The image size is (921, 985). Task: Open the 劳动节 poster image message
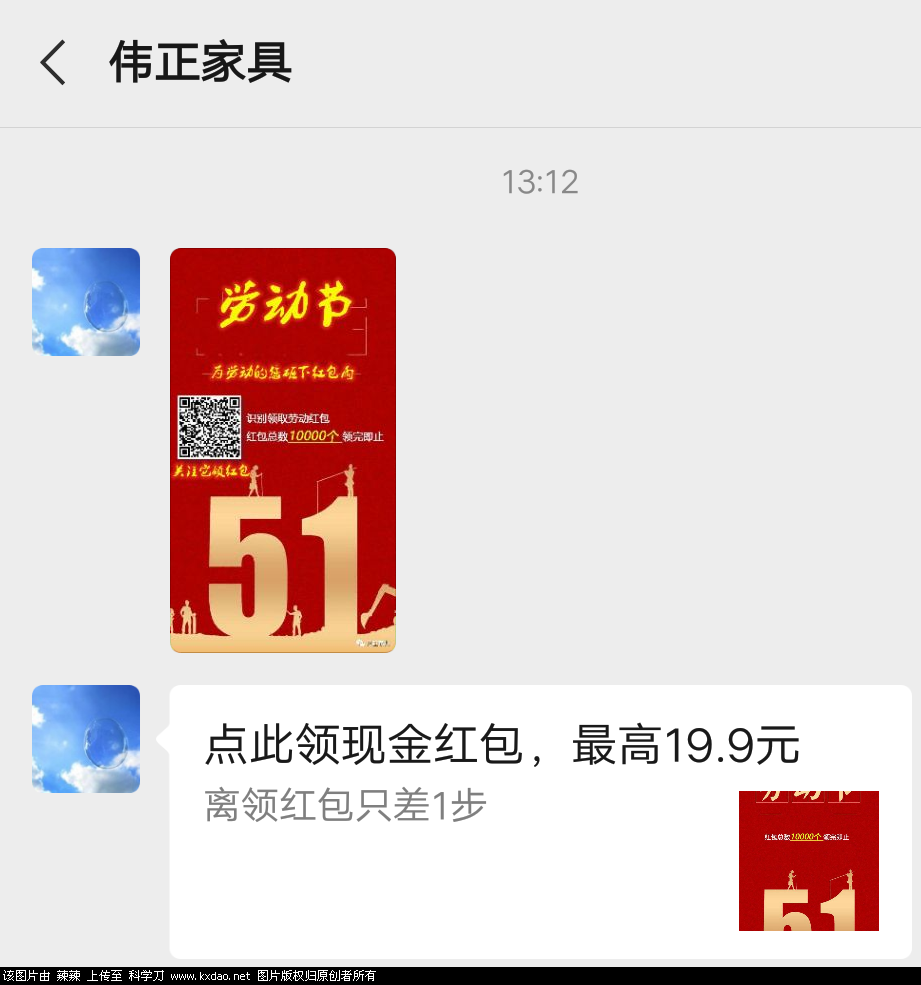click(x=283, y=450)
